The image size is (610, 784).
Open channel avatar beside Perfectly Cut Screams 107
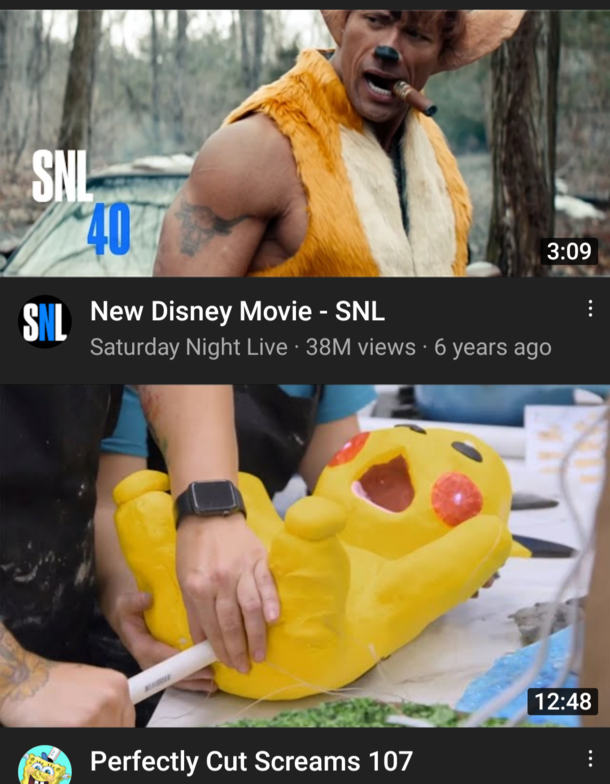[45, 767]
